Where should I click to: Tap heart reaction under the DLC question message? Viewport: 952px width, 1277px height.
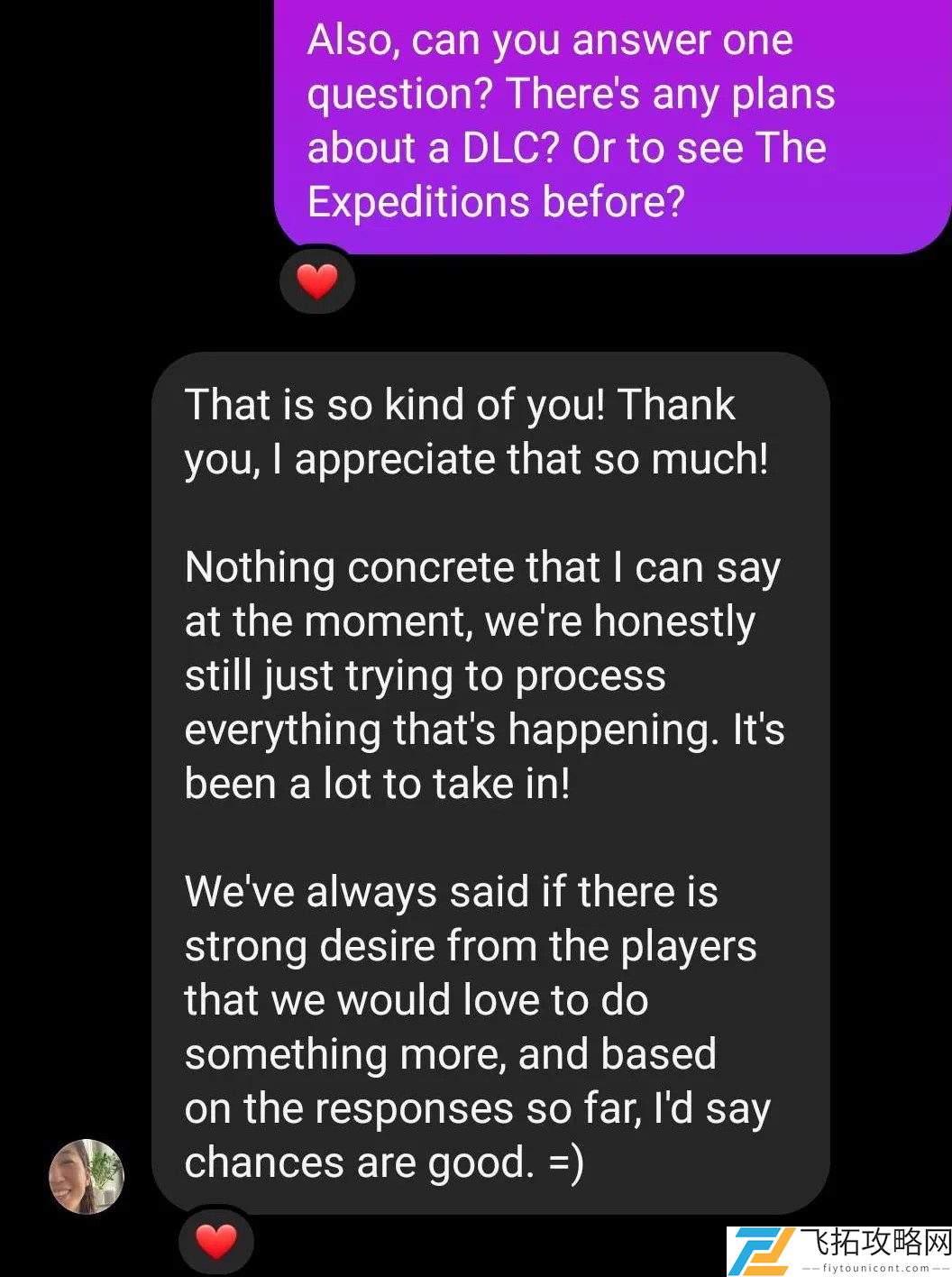[316, 280]
